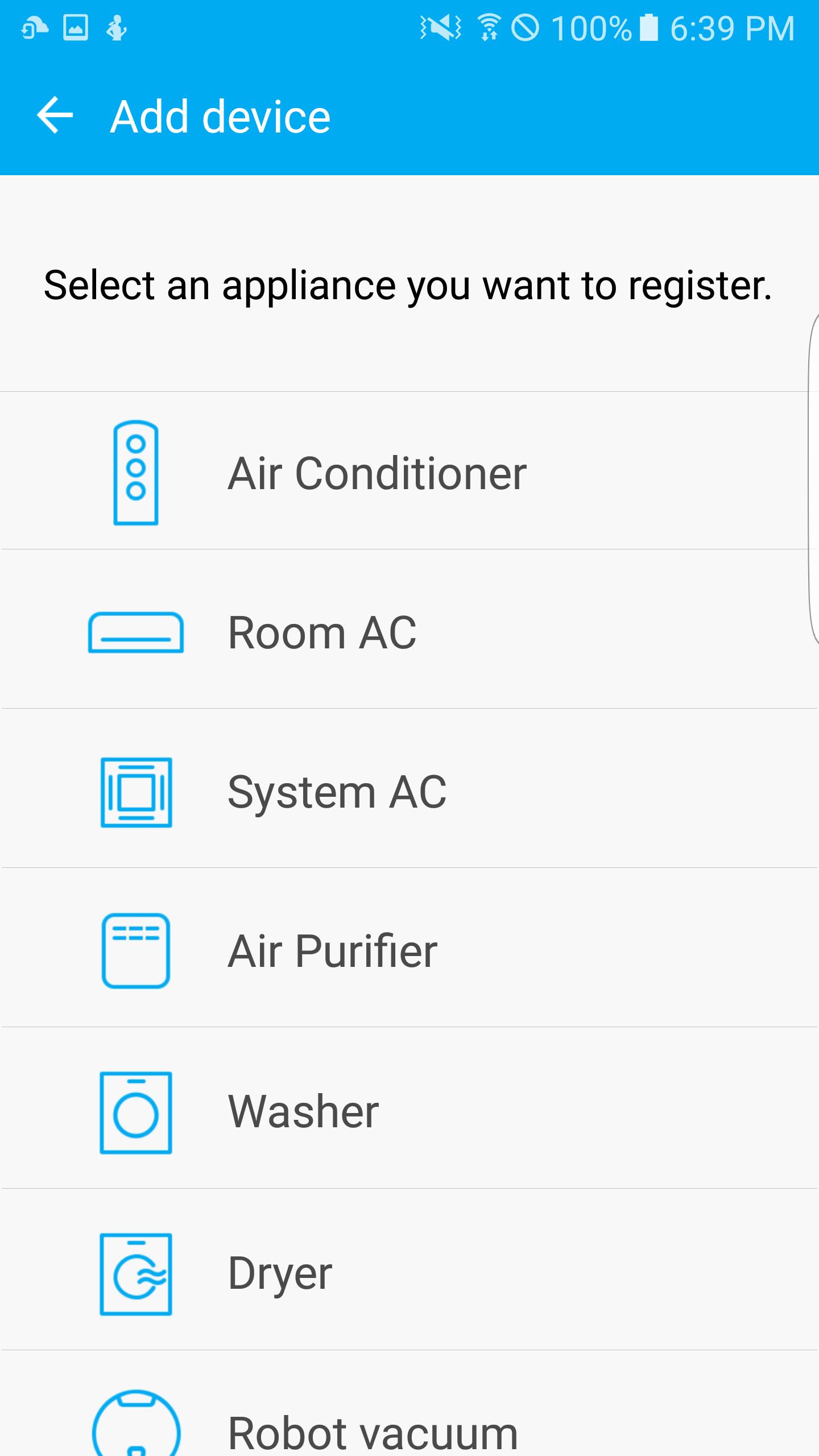Select the Washer appliance icon
Image resolution: width=819 pixels, height=1456 pixels.
(135, 1113)
